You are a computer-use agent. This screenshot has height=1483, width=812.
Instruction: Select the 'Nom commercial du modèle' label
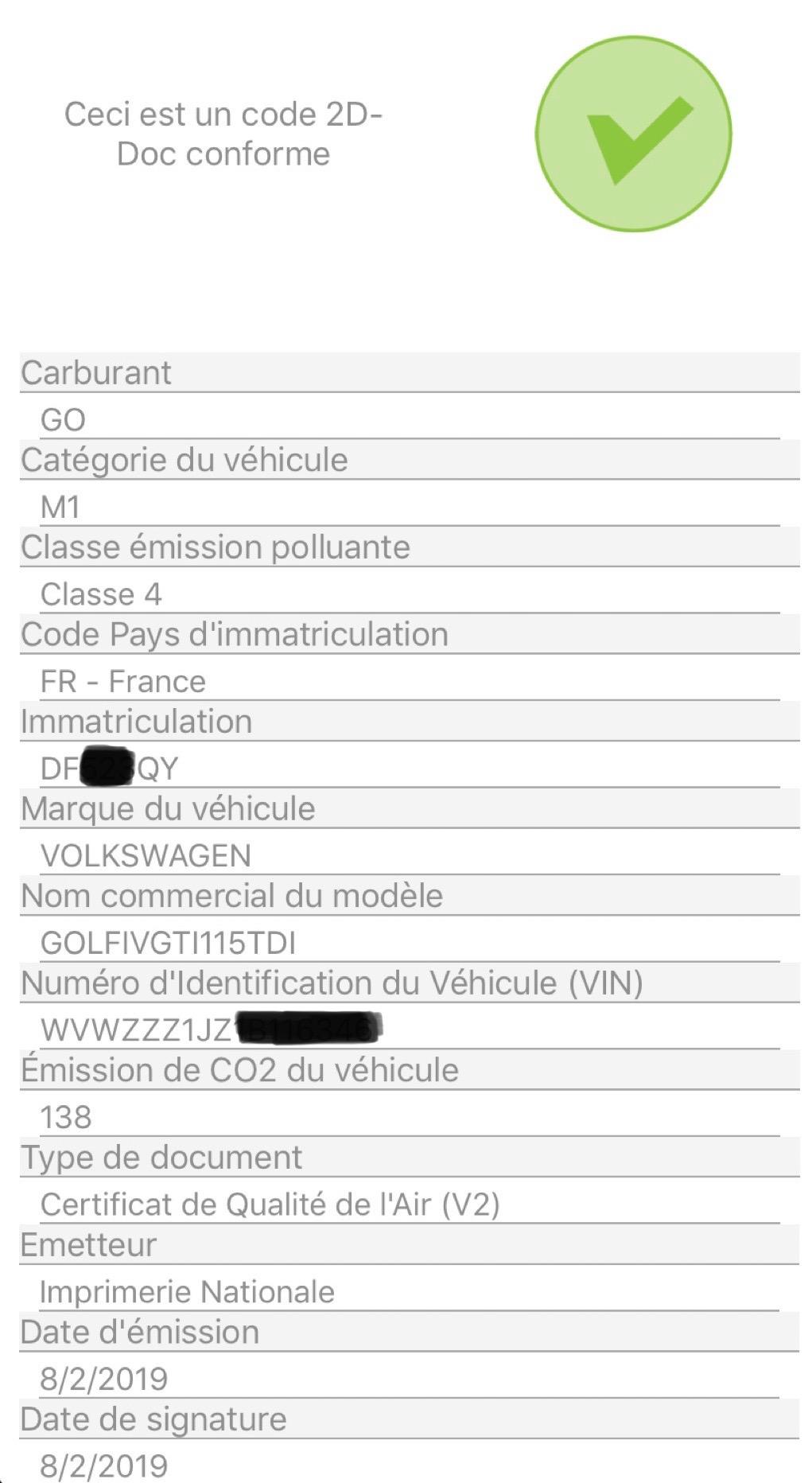(x=231, y=895)
